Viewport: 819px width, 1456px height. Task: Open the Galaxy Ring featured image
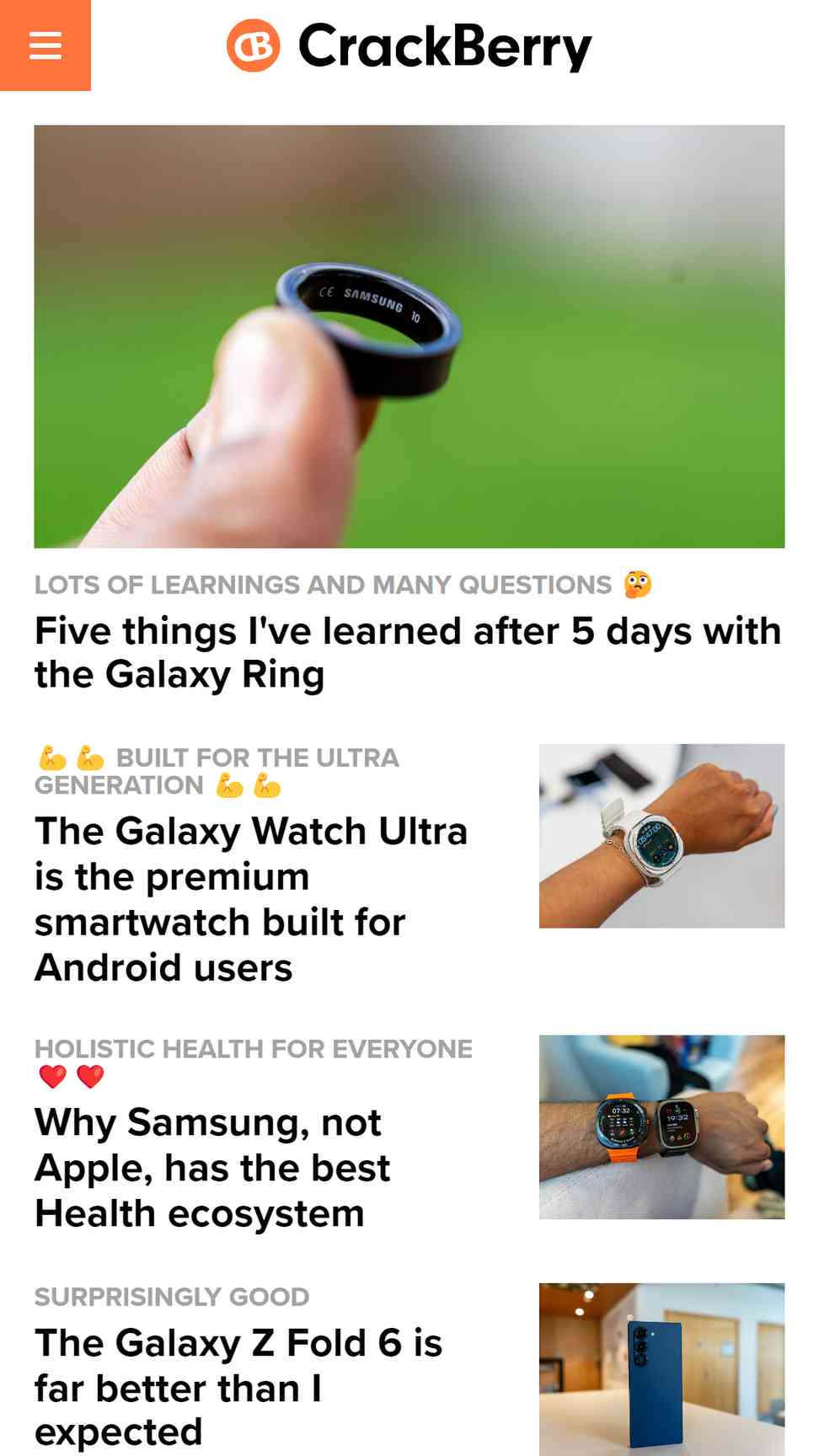coord(409,336)
